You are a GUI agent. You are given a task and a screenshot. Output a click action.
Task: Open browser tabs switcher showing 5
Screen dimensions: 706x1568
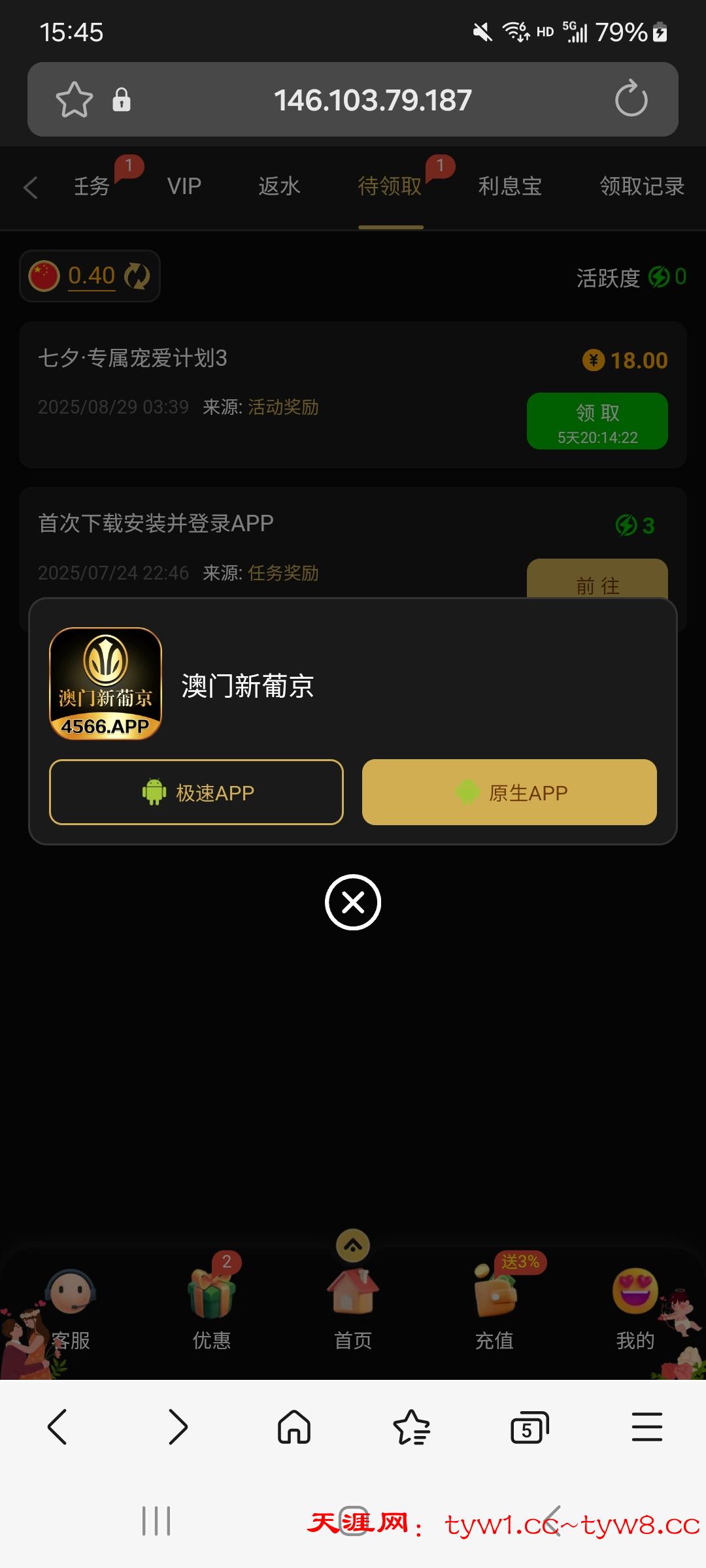(528, 1427)
